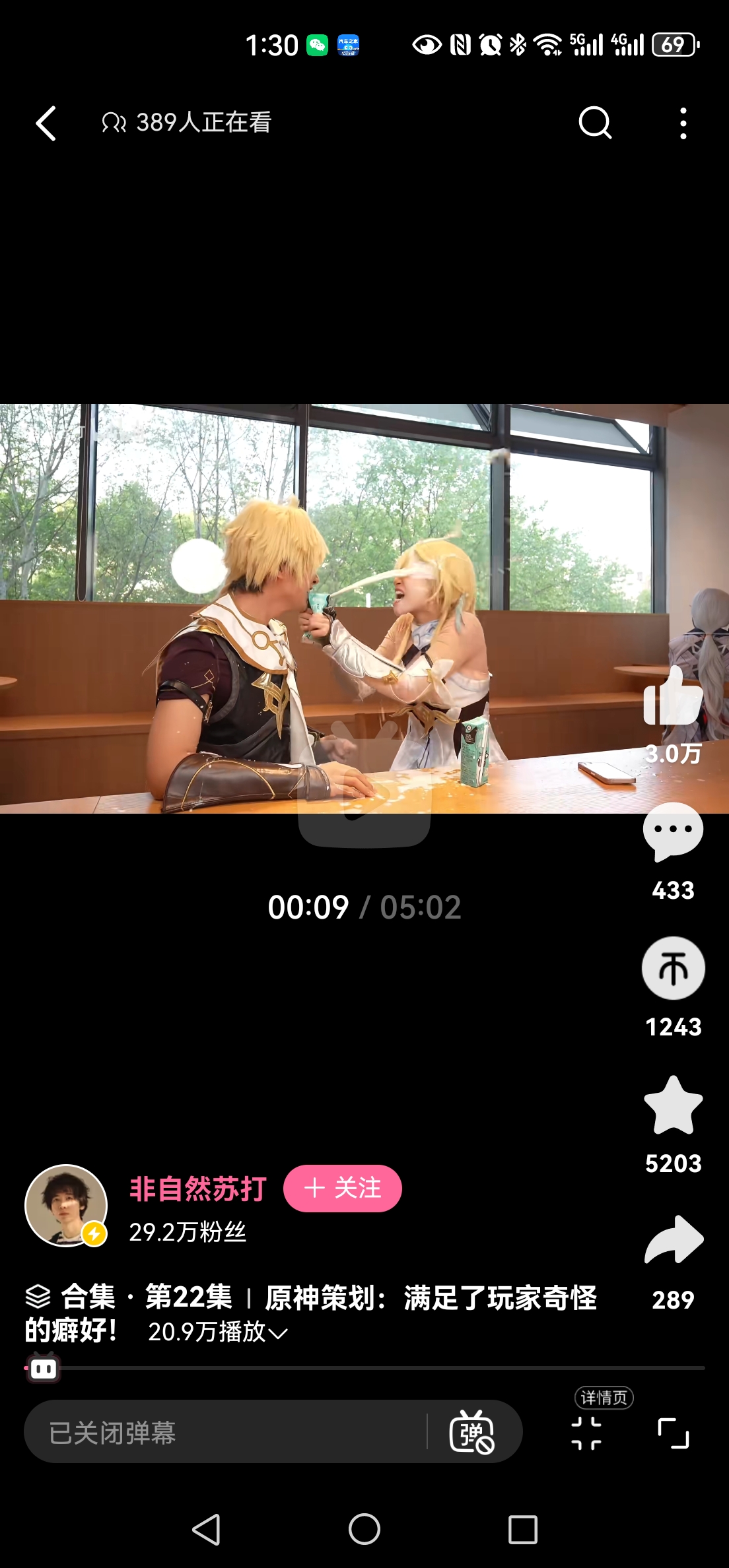Give a coin to this video
729x1568 pixels.
tap(673, 969)
